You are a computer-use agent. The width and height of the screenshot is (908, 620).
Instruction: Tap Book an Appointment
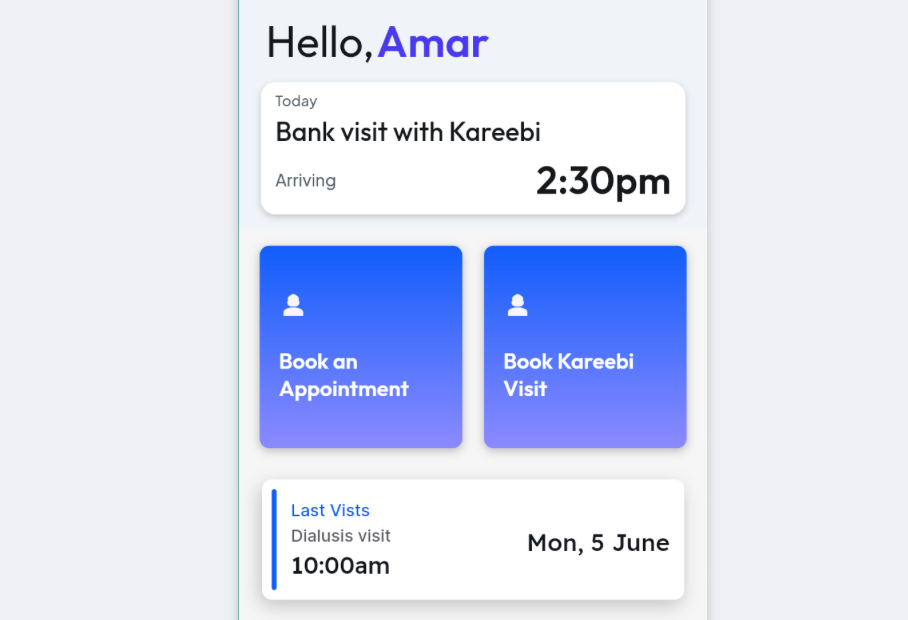pos(361,347)
